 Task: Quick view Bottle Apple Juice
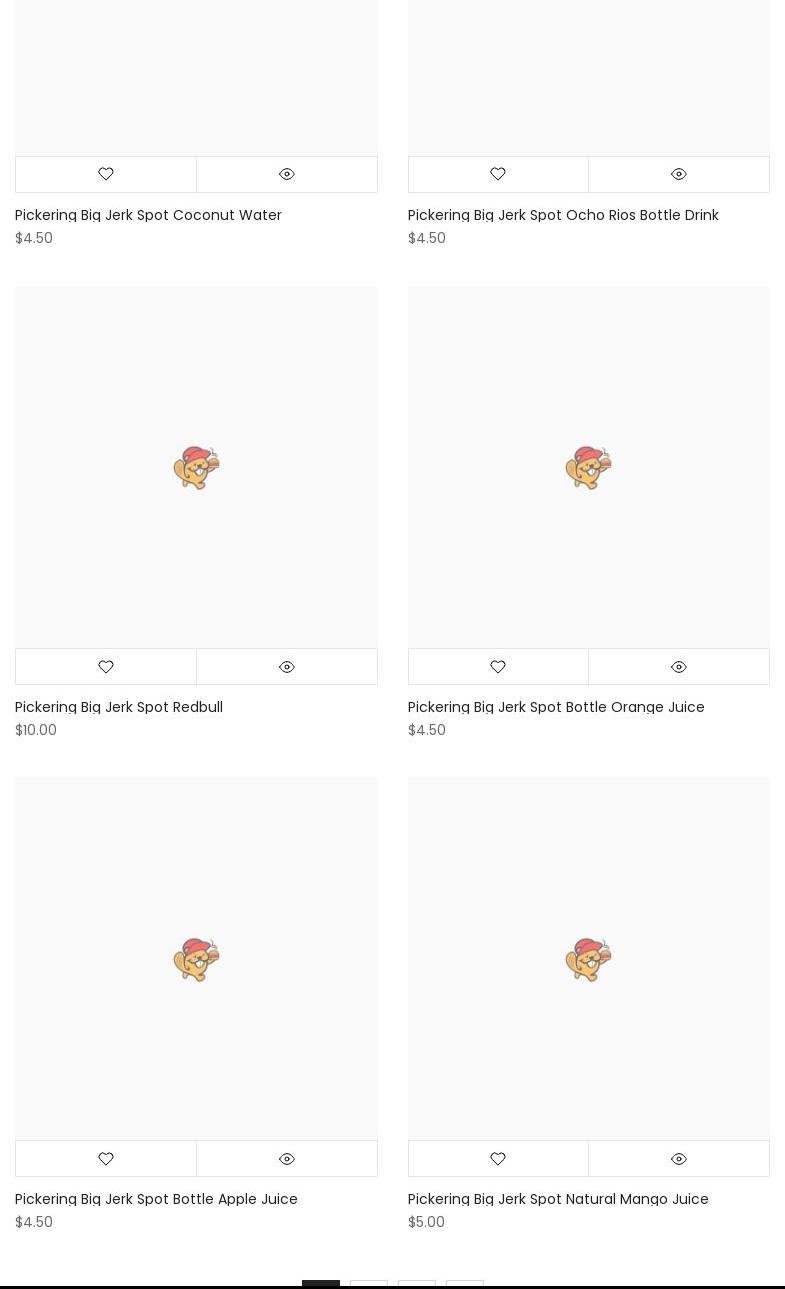(x=287, y=1159)
